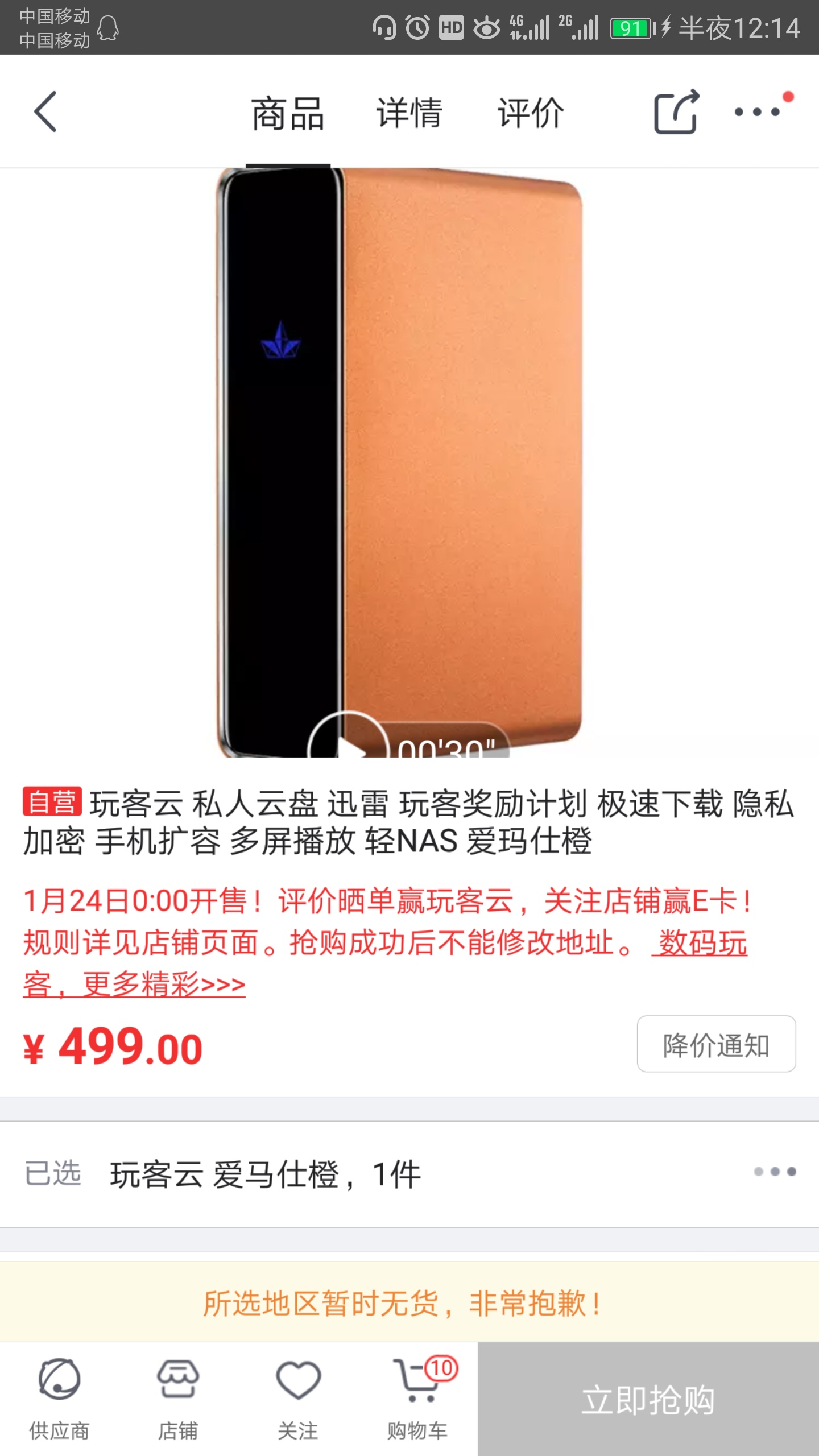The width and height of the screenshot is (819, 1456).
Task: Go back to the previous page
Action: [45, 112]
